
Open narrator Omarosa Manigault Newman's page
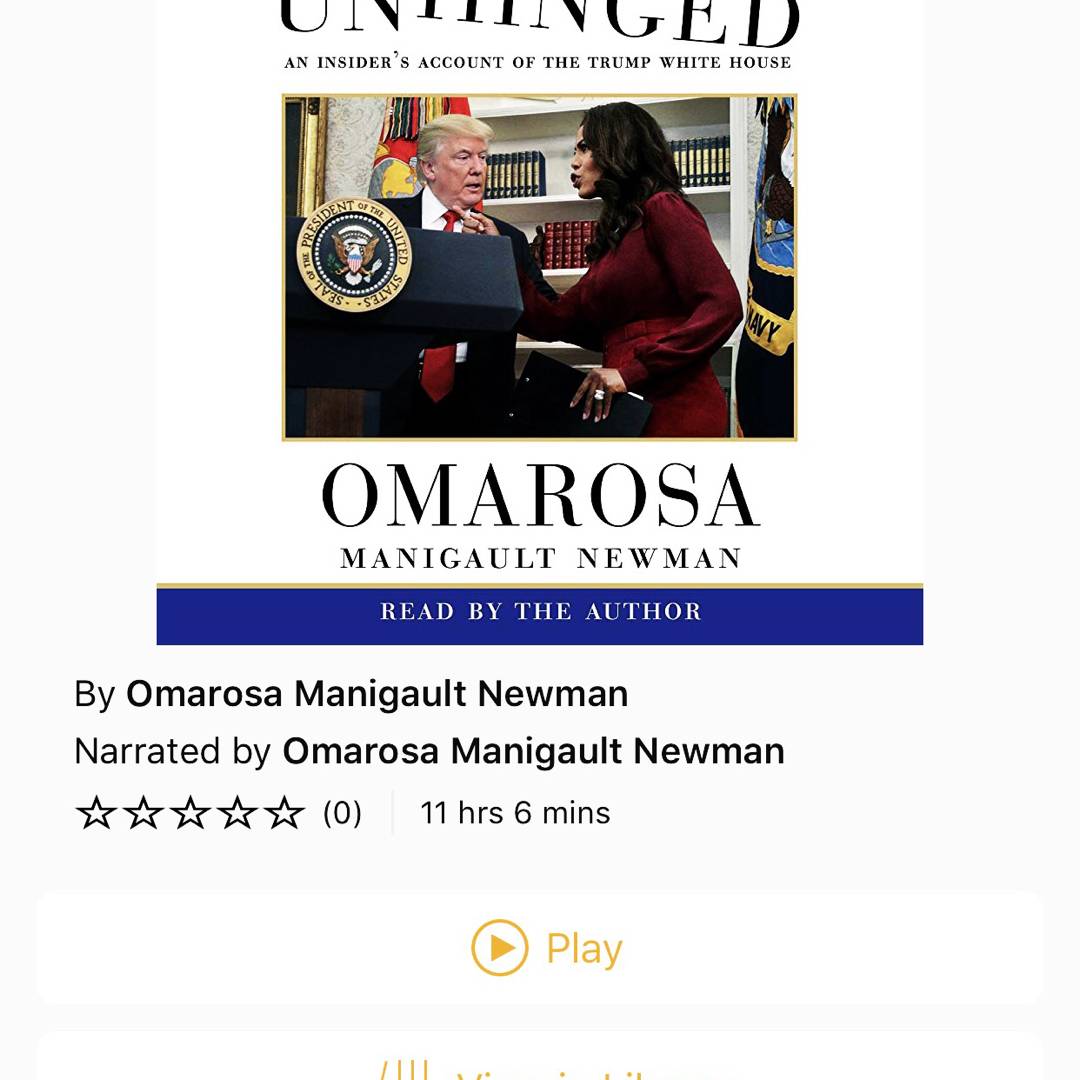533,752
